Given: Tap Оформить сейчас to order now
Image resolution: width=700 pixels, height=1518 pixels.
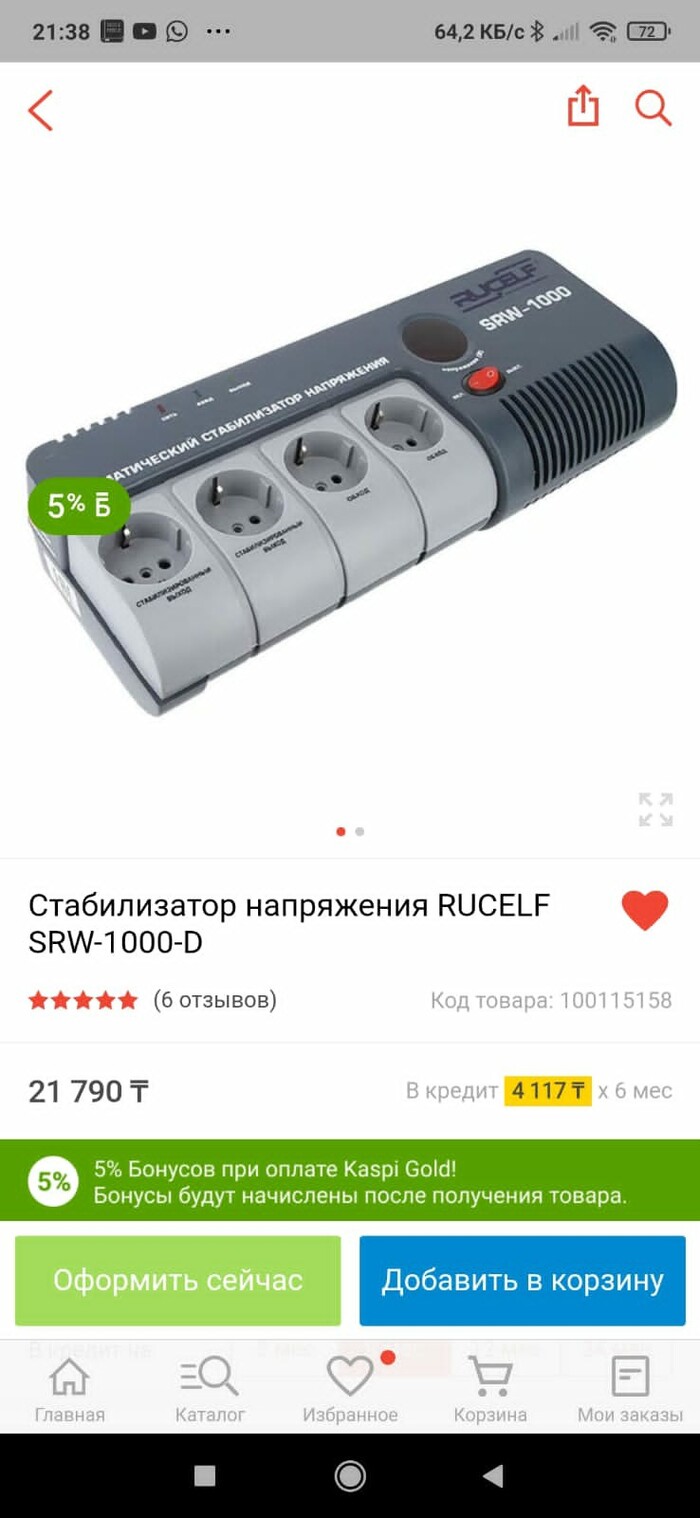Looking at the screenshot, I should click(178, 1281).
